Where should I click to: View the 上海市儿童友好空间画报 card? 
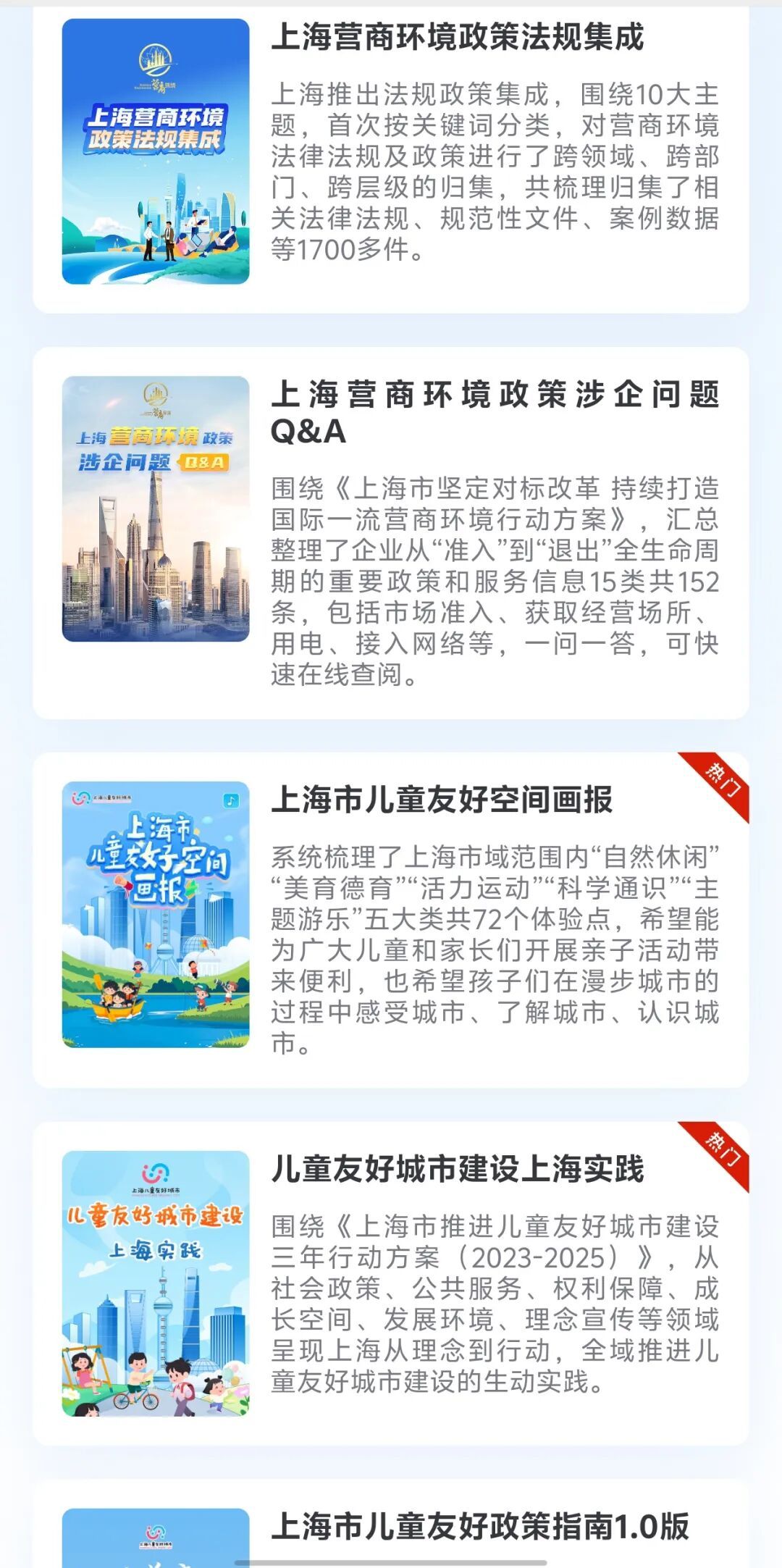391,920
